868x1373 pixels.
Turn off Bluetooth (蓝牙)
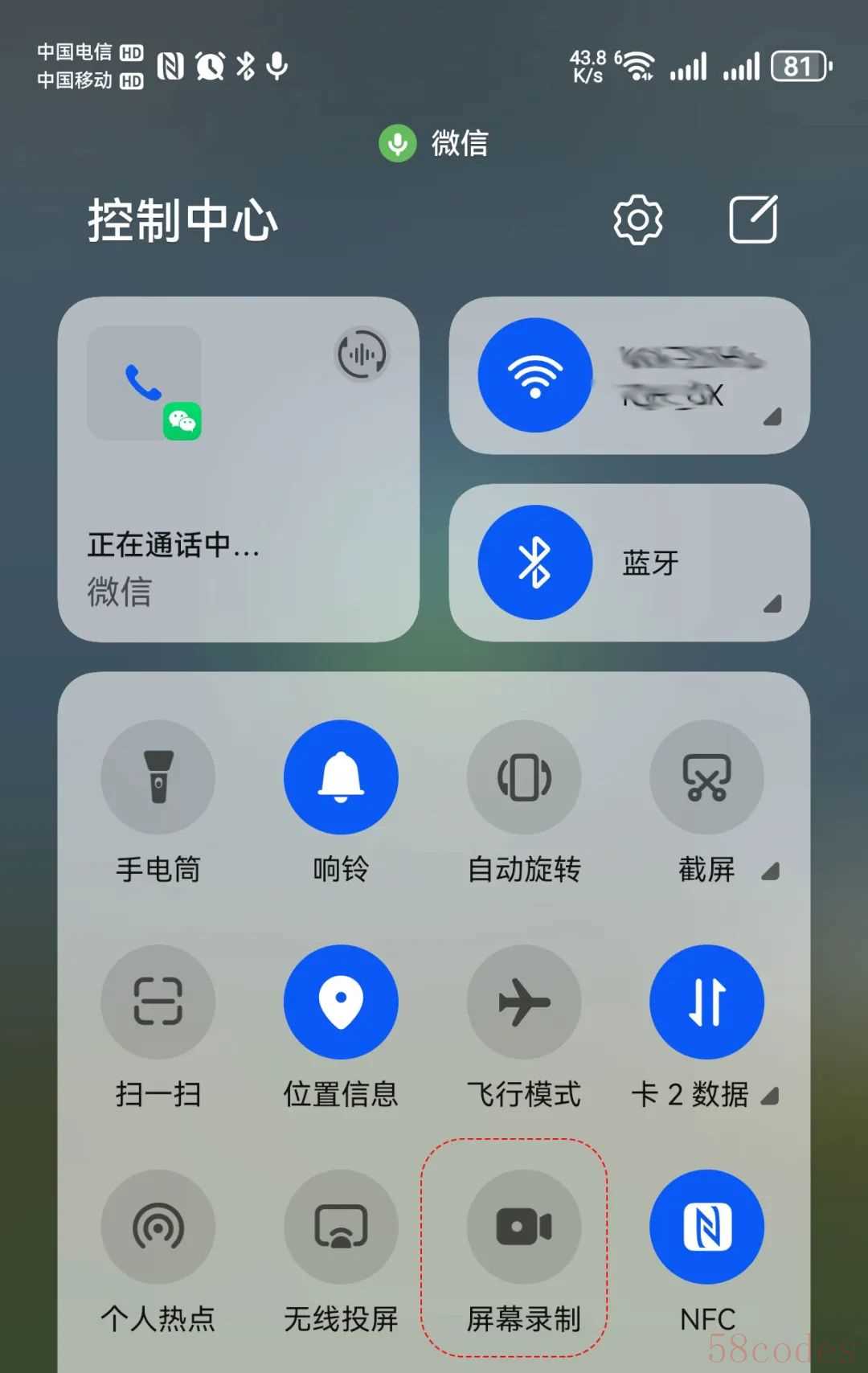[534, 562]
